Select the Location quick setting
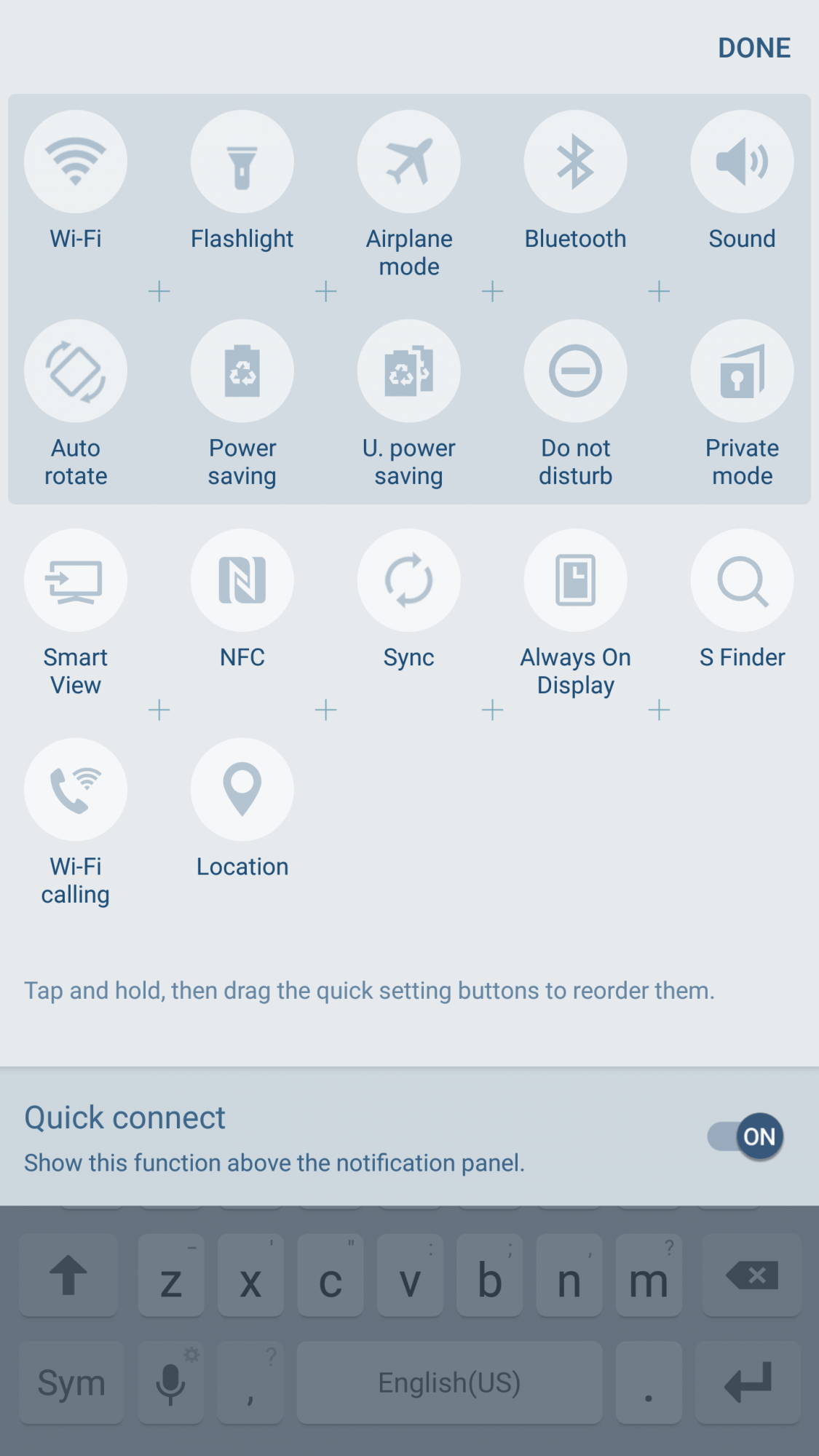819x1456 pixels. click(242, 790)
